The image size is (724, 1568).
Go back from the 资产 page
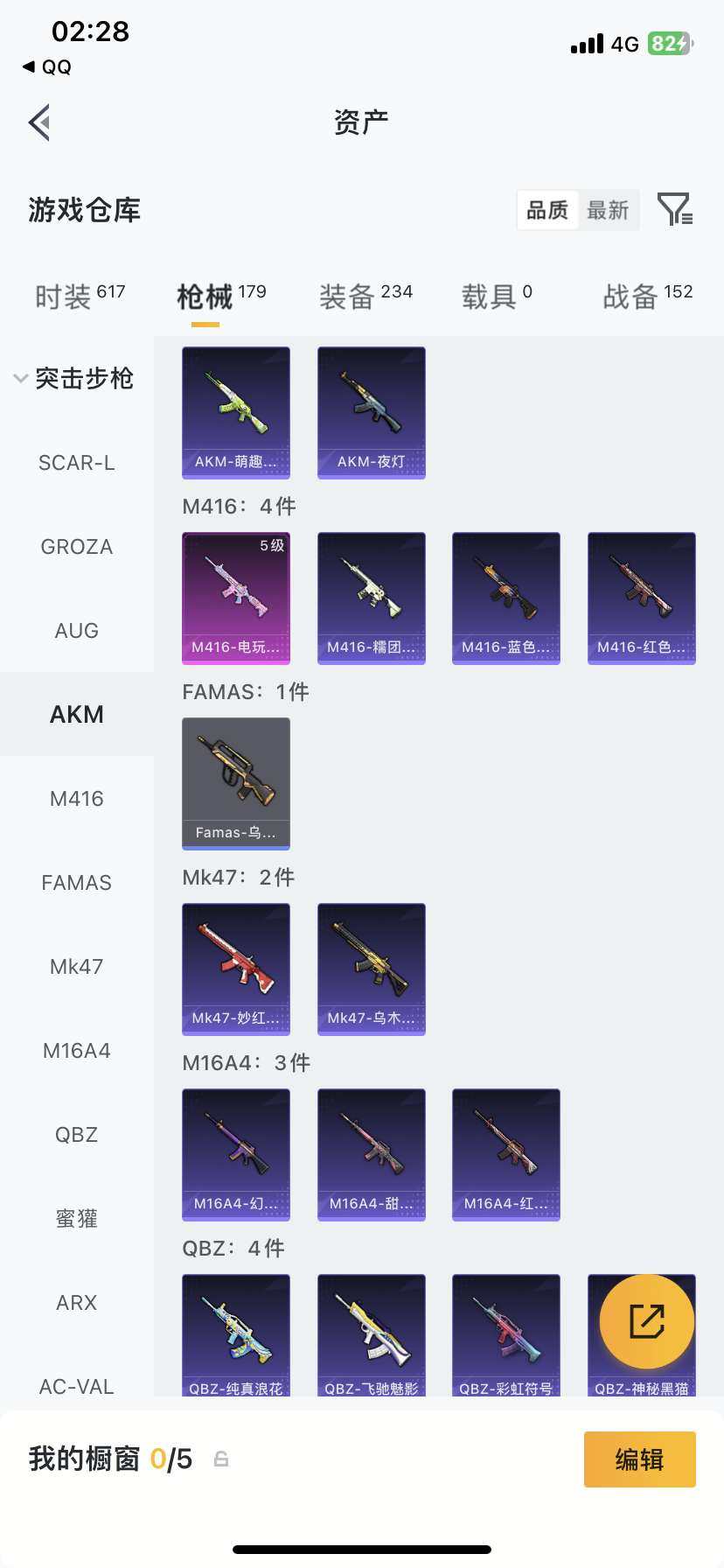40,122
